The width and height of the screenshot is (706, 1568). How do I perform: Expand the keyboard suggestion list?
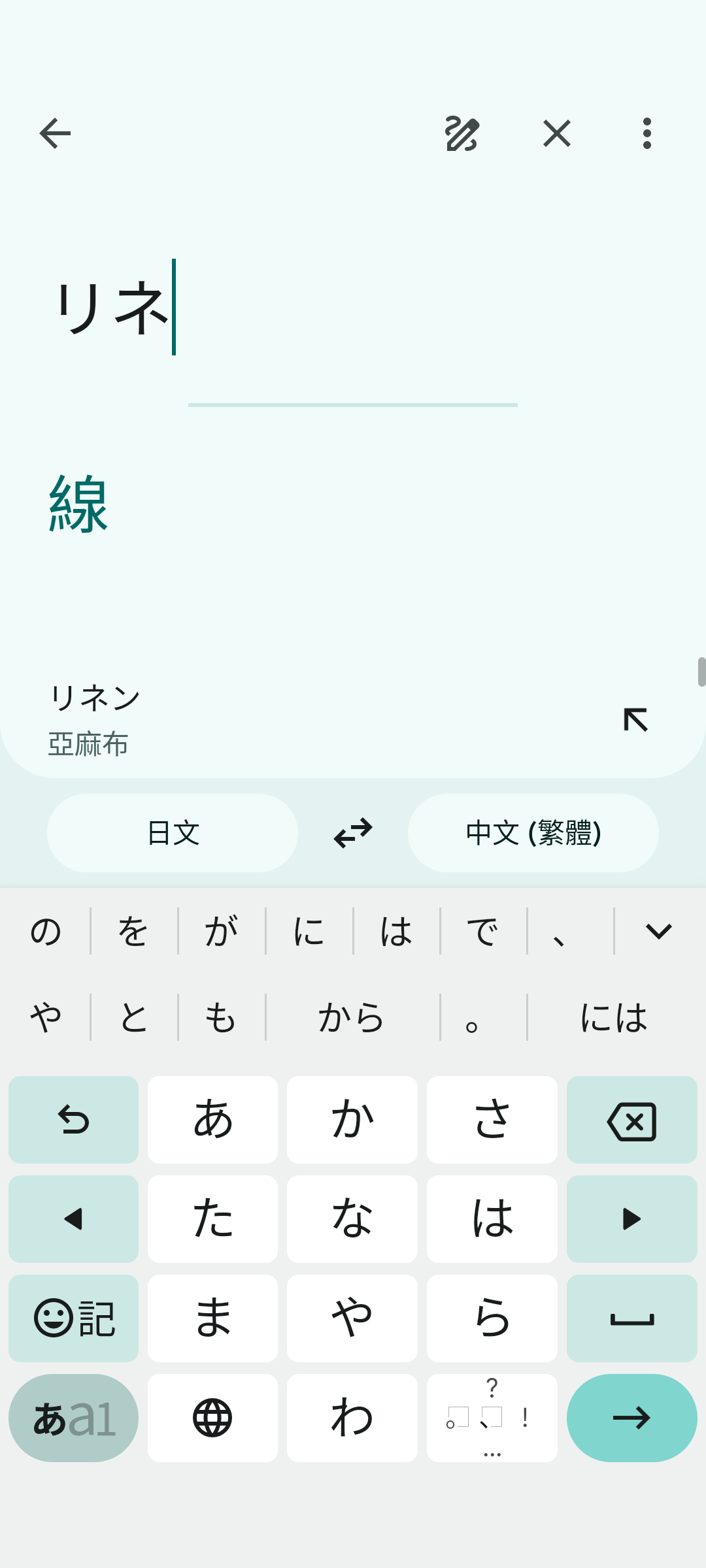[658, 931]
